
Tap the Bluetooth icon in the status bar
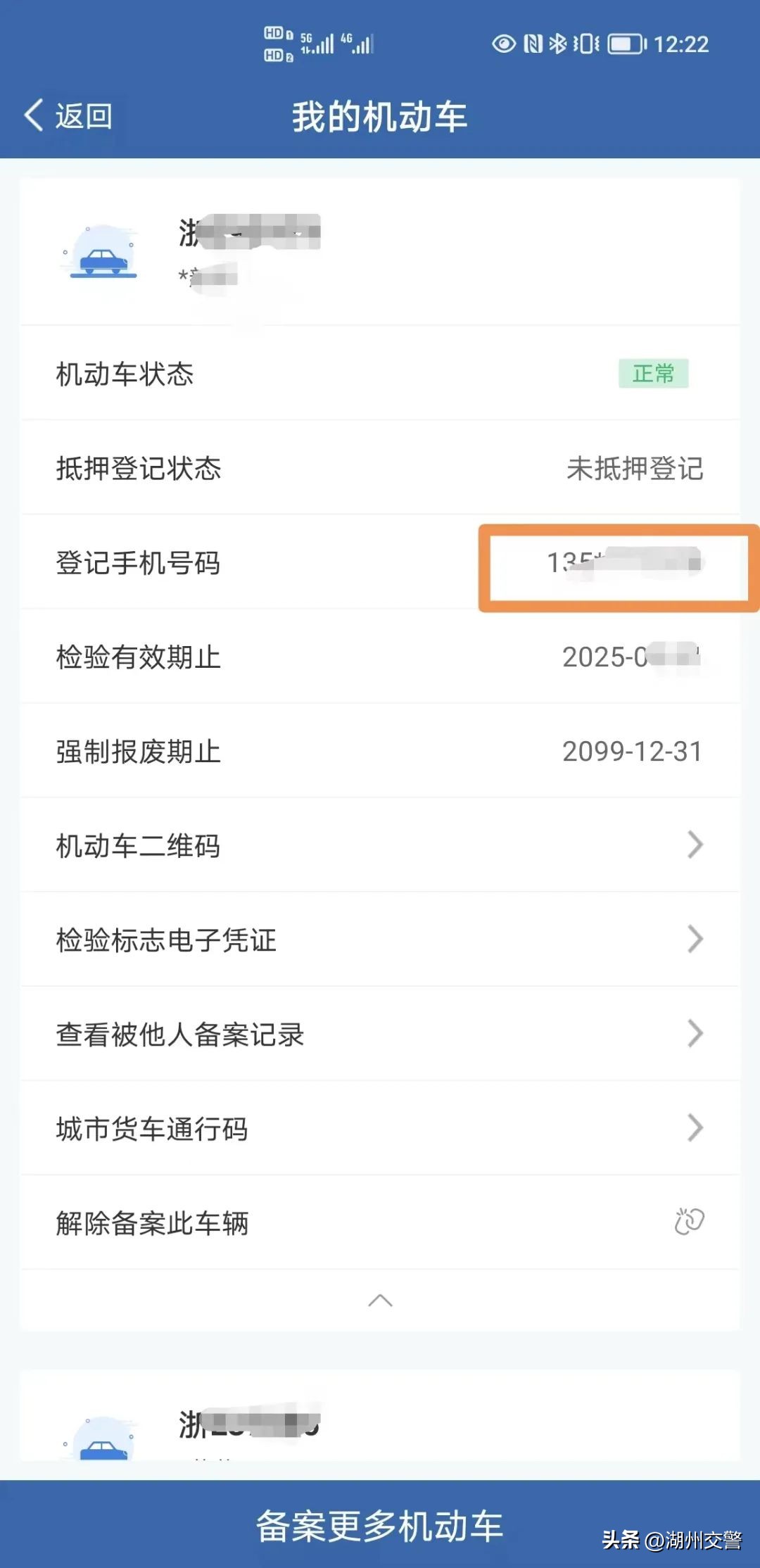coord(556,44)
